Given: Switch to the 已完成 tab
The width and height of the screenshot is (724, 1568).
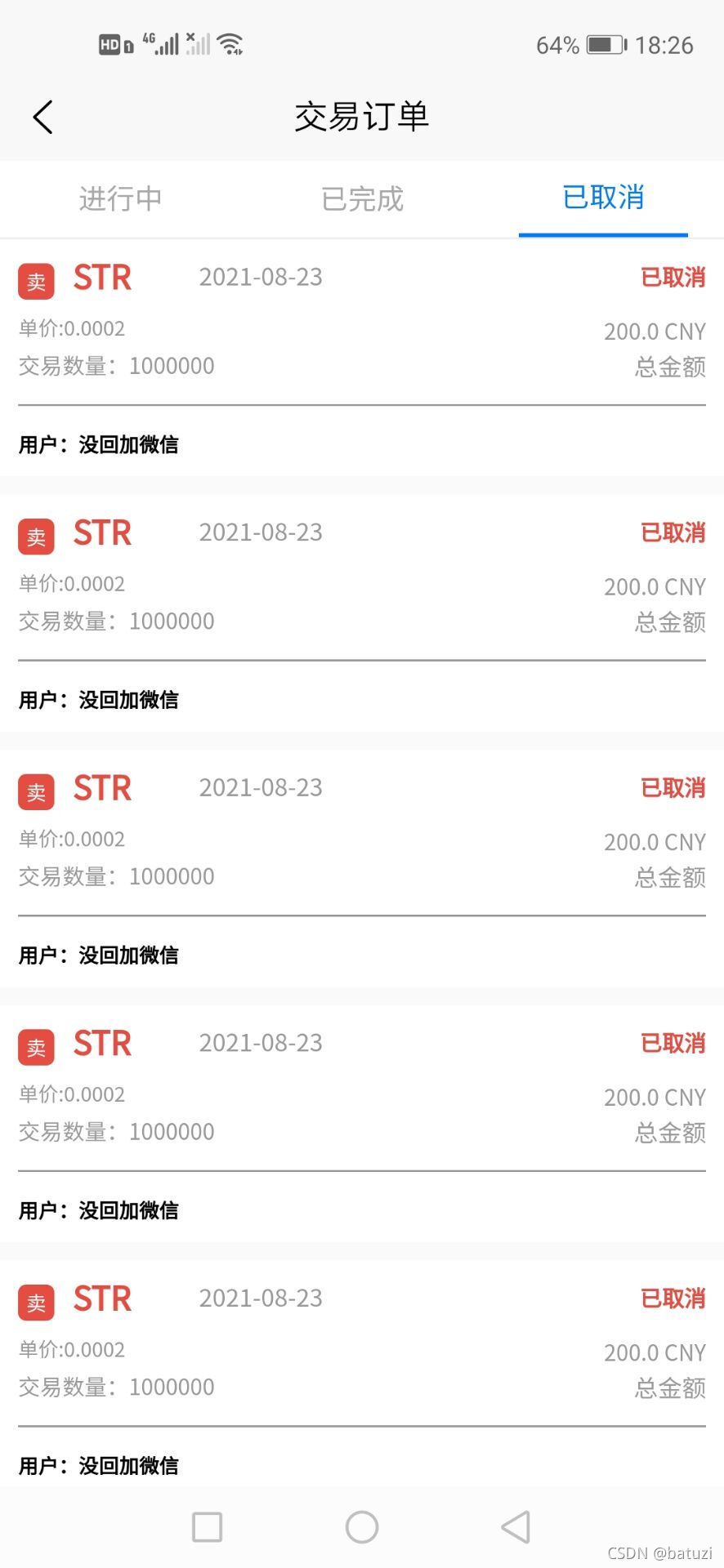Looking at the screenshot, I should [362, 198].
